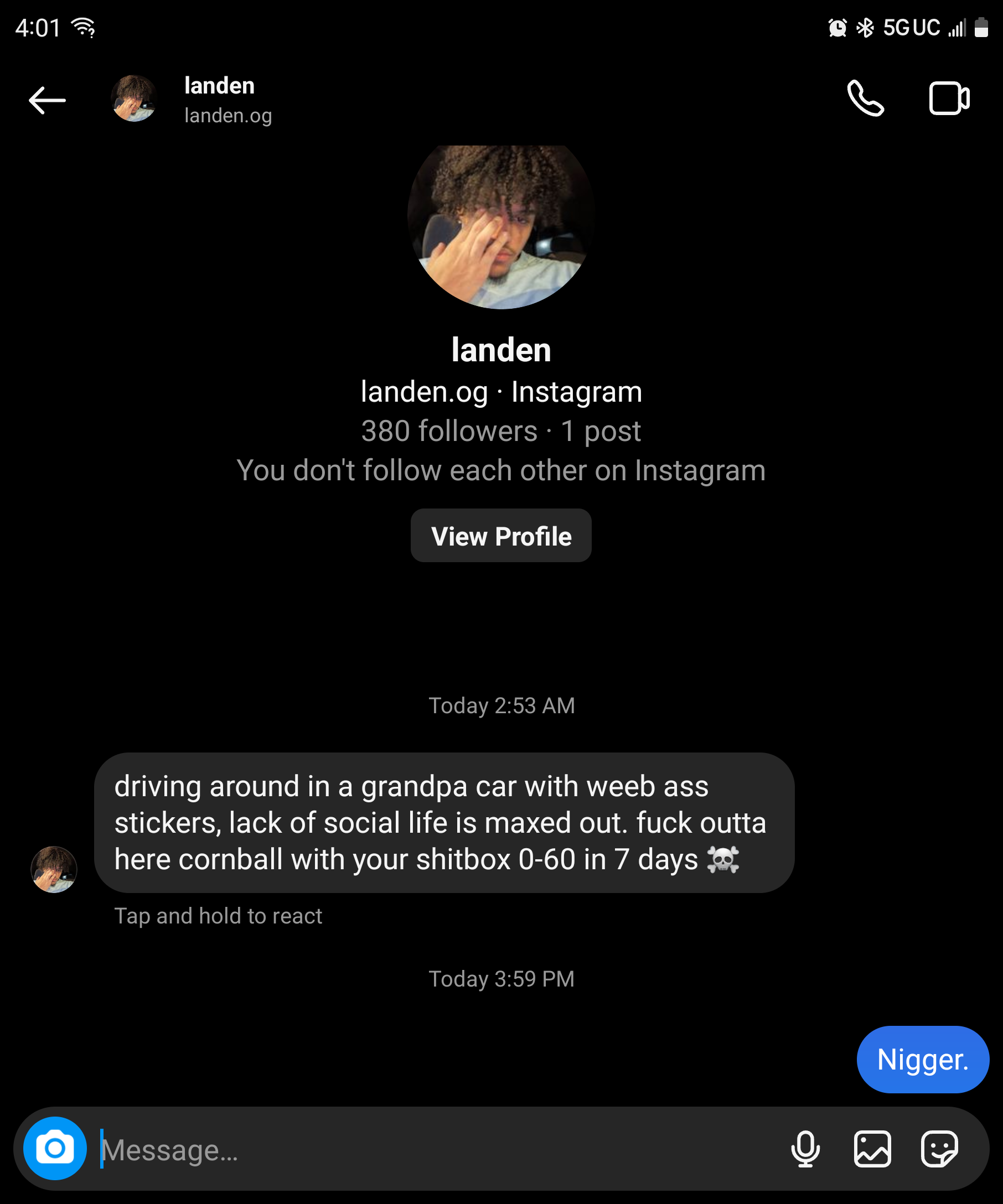Start a video call with landen

coord(949,98)
